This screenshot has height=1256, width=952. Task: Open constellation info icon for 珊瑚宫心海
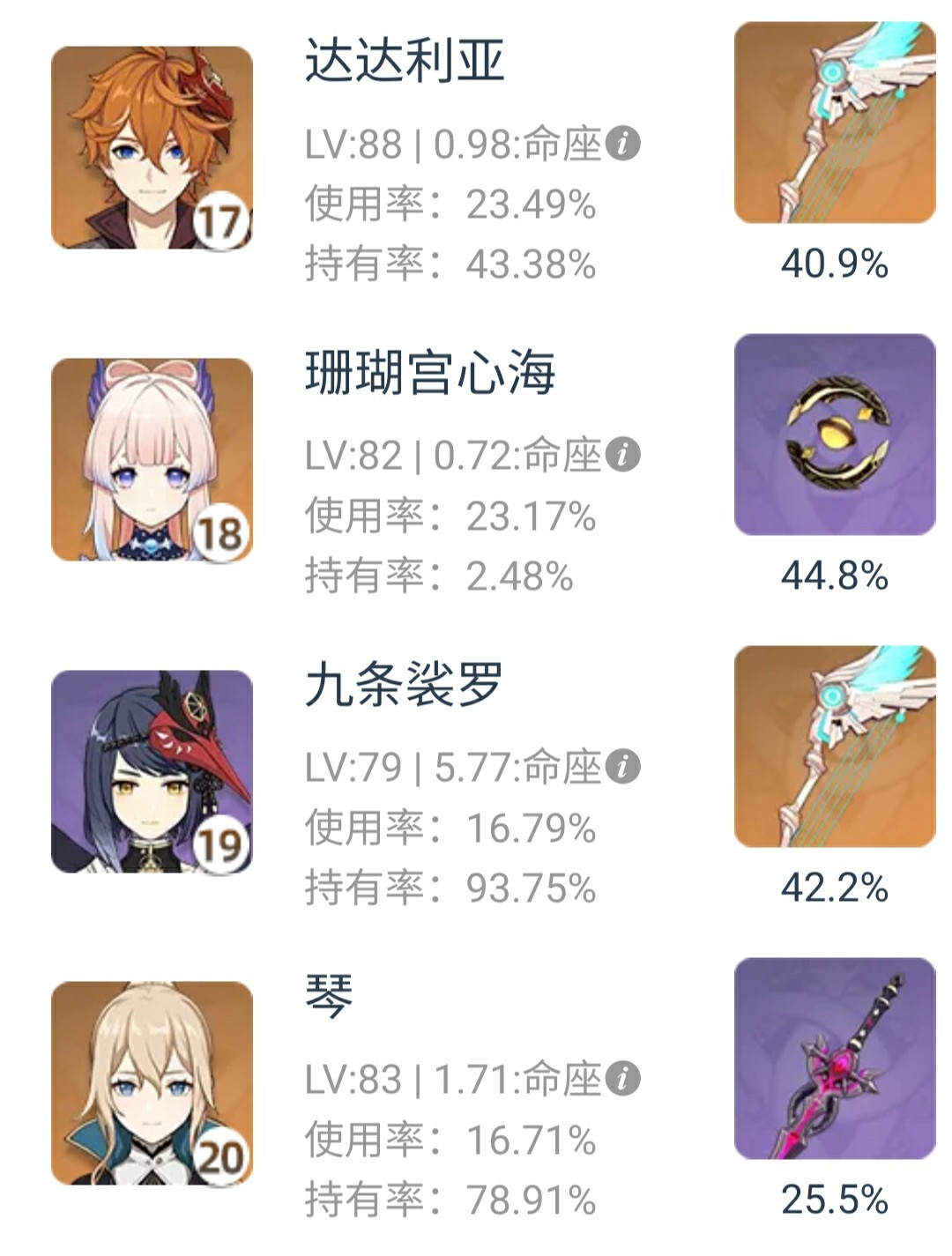click(x=623, y=455)
